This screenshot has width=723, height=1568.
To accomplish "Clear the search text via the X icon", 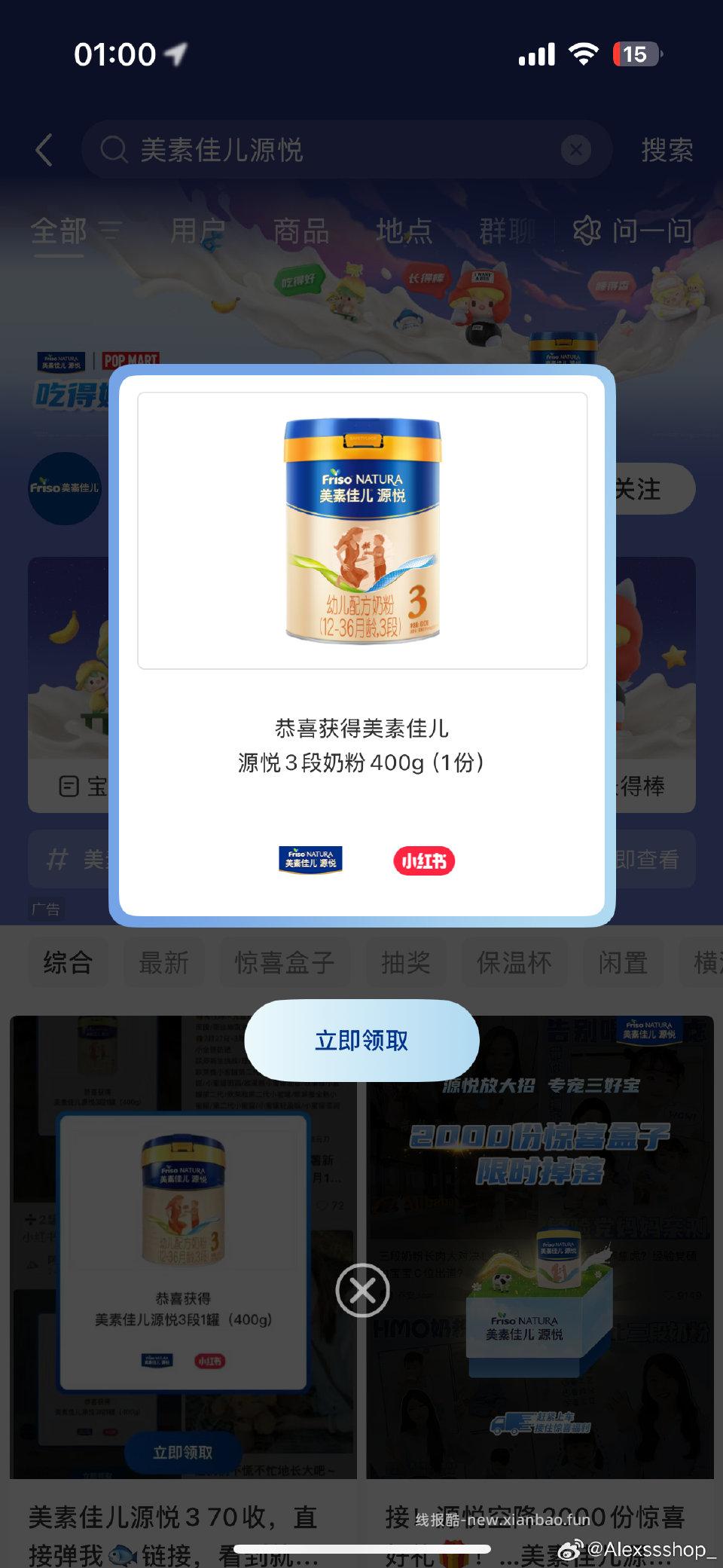I will click(575, 150).
